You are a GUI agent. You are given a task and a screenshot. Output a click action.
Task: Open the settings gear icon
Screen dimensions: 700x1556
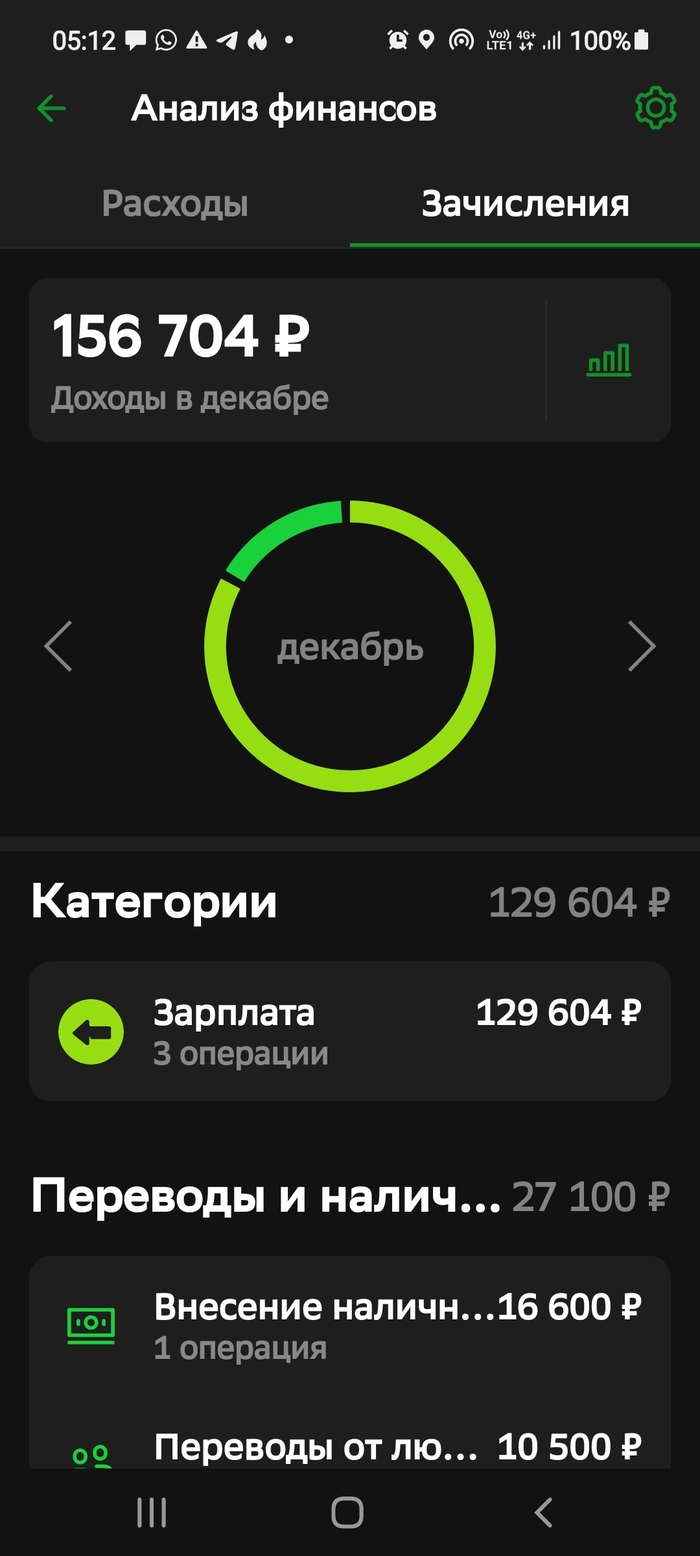coord(655,108)
